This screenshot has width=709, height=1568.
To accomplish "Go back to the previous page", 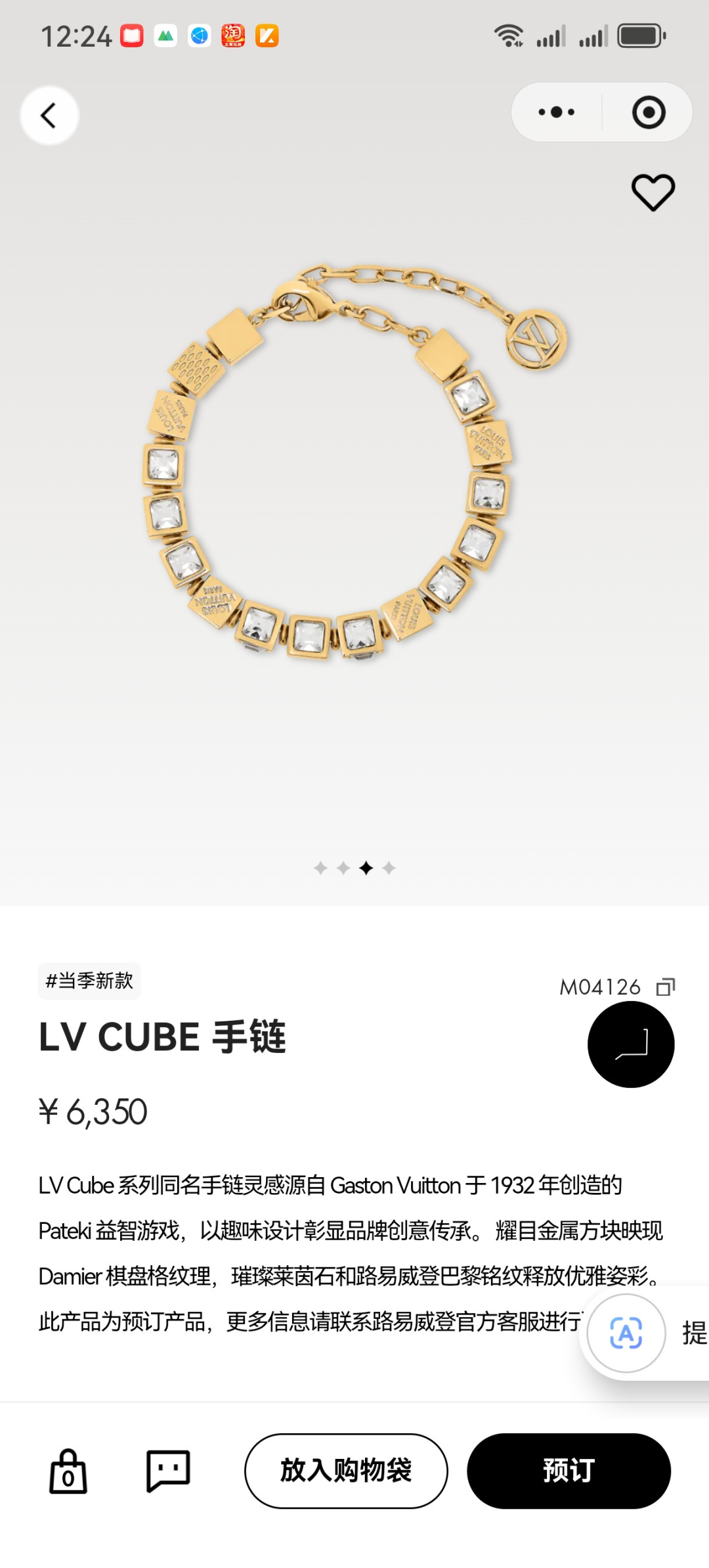I will tap(49, 116).
